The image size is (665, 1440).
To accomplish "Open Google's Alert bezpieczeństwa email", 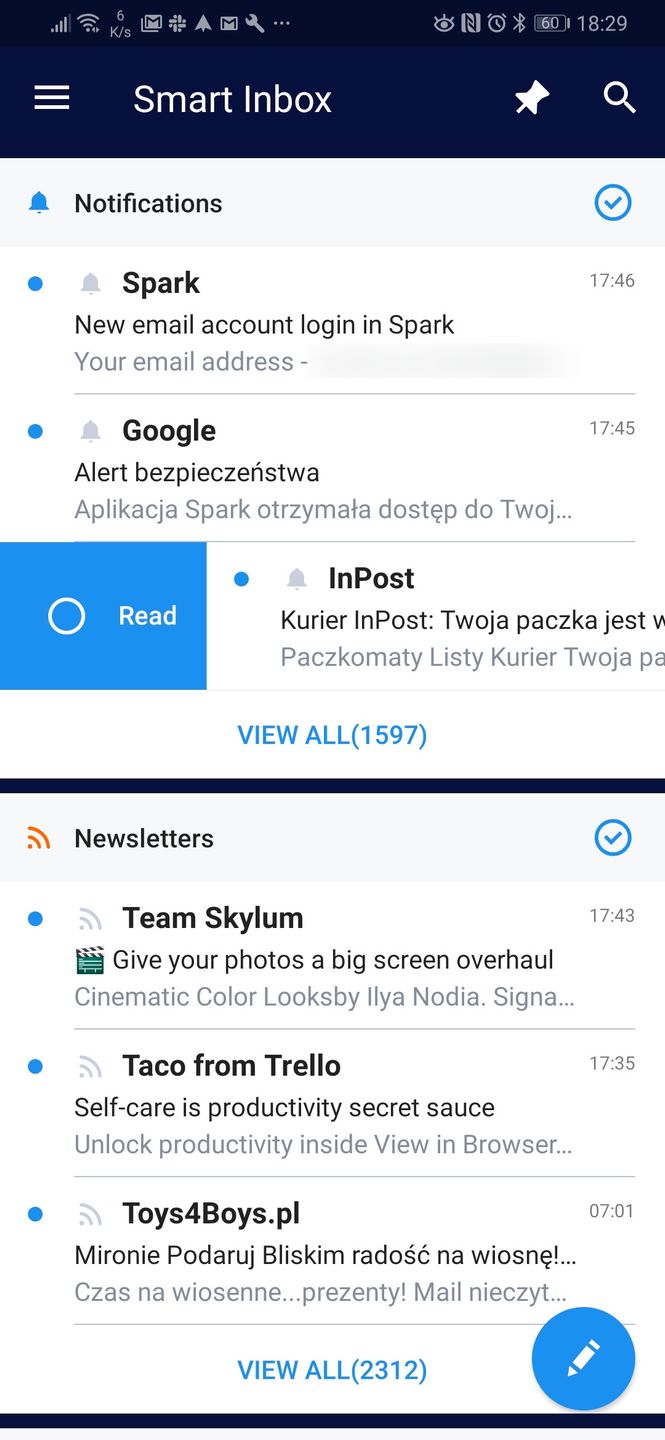I will tap(332, 468).
